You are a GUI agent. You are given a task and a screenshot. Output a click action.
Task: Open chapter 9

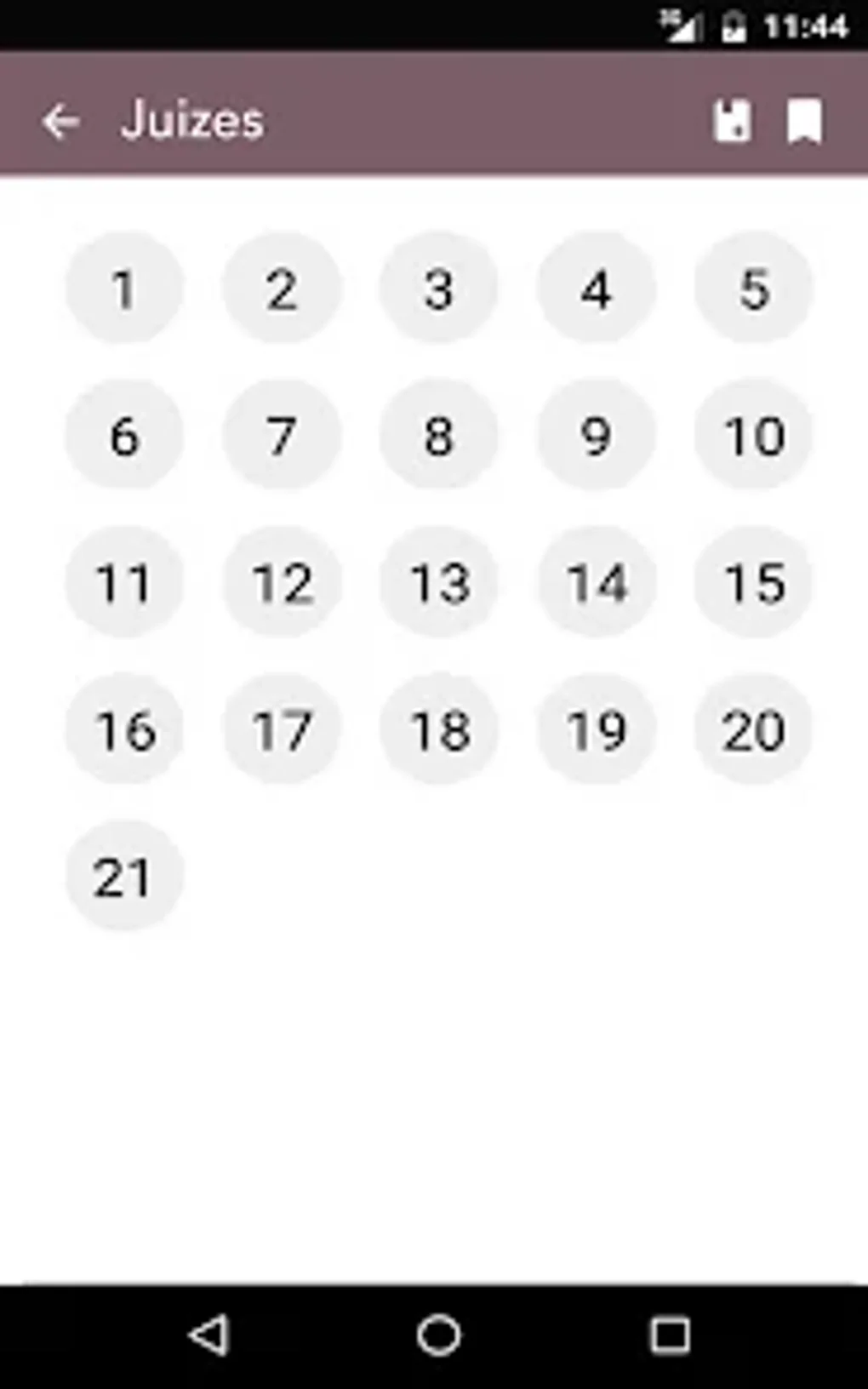pyautogui.click(x=597, y=436)
